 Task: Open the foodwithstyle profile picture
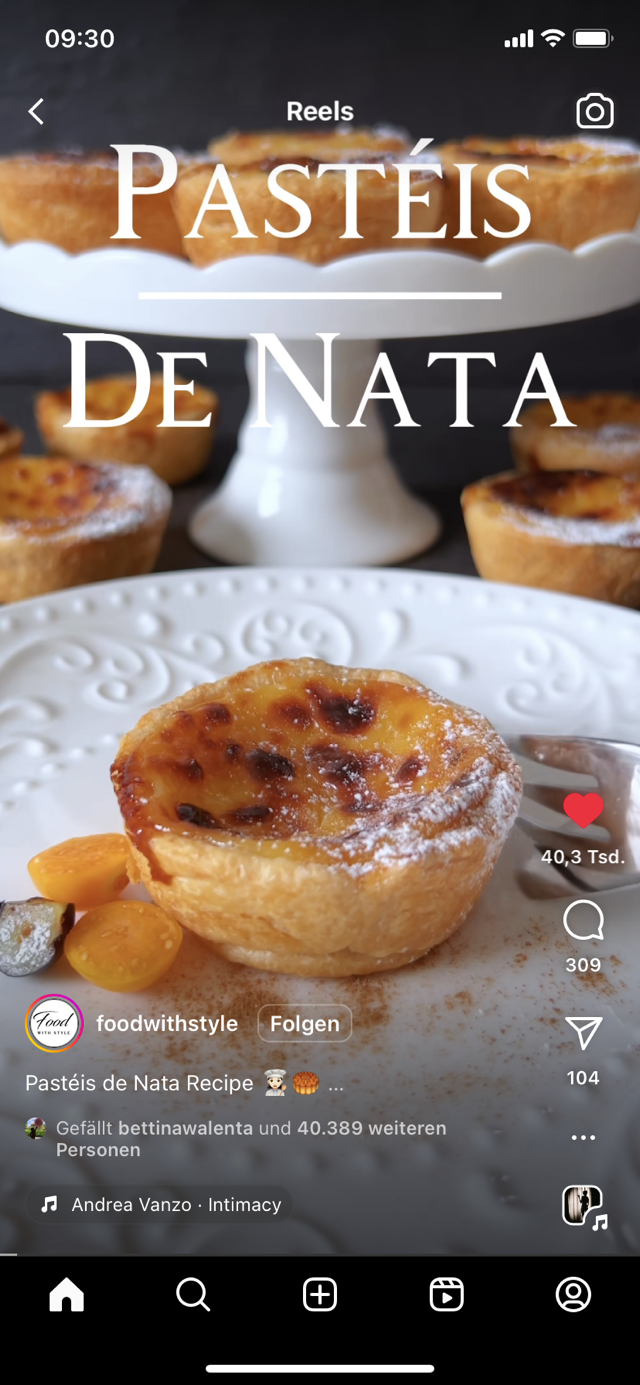pos(54,1023)
